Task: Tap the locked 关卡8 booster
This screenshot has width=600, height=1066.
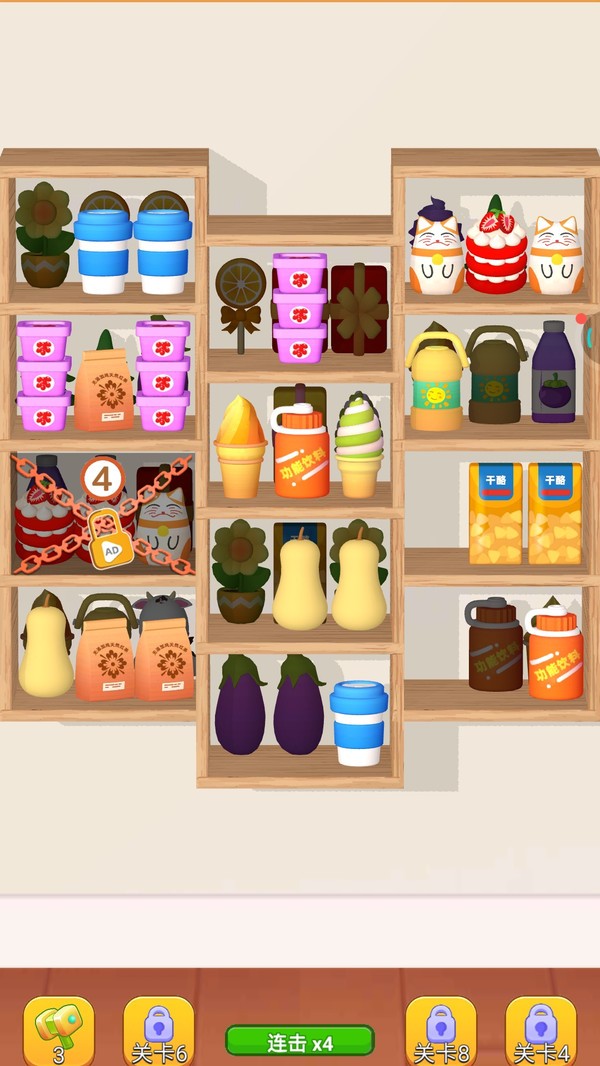Action: tap(441, 1030)
